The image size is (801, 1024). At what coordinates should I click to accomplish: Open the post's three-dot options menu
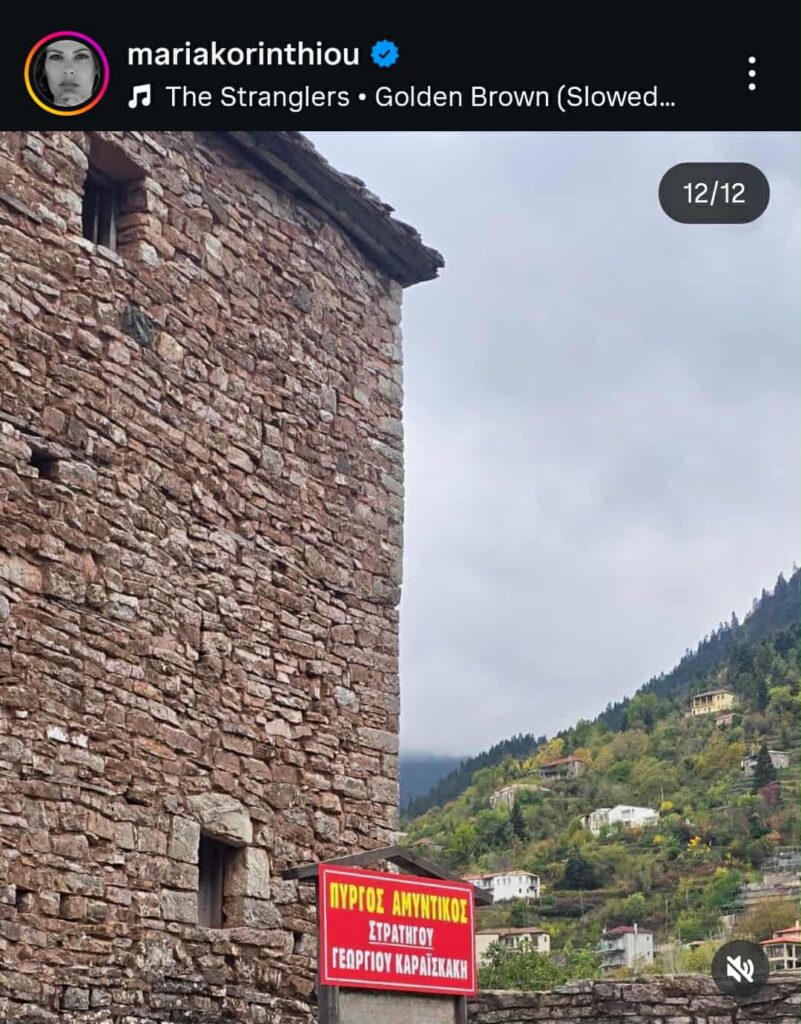tap(752, 73)
